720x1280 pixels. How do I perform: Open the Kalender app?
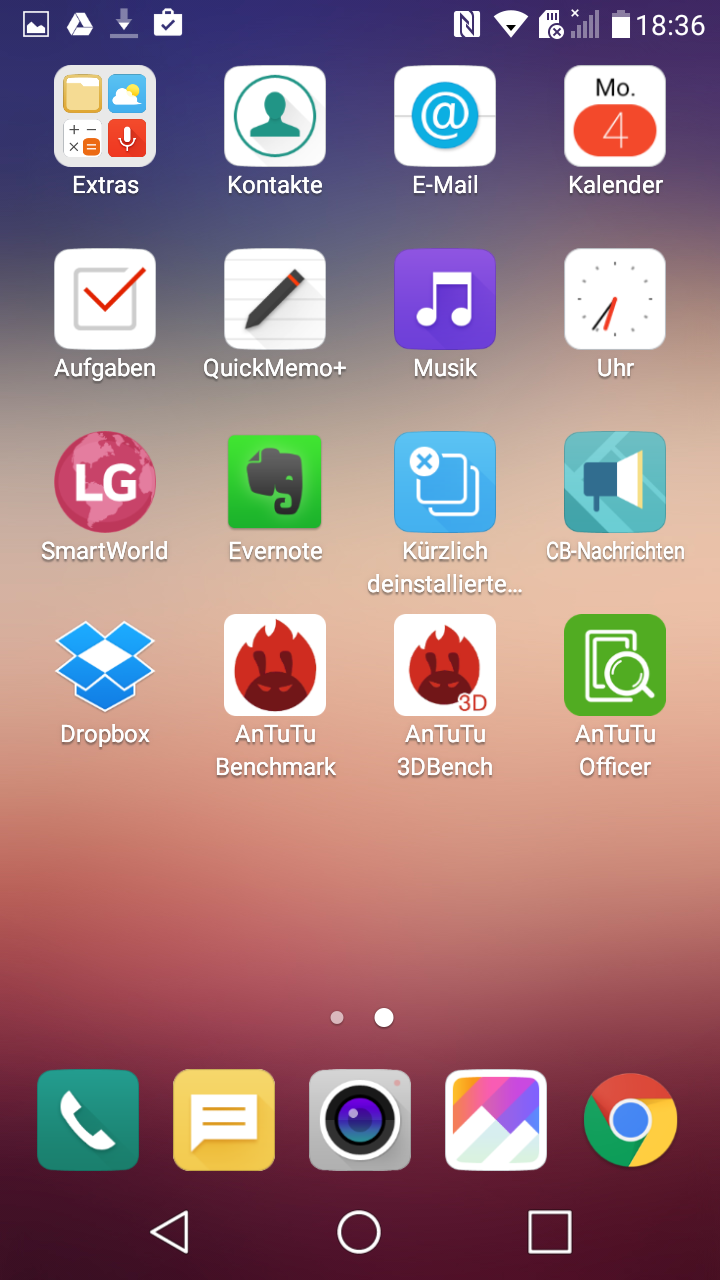point(615,116)
